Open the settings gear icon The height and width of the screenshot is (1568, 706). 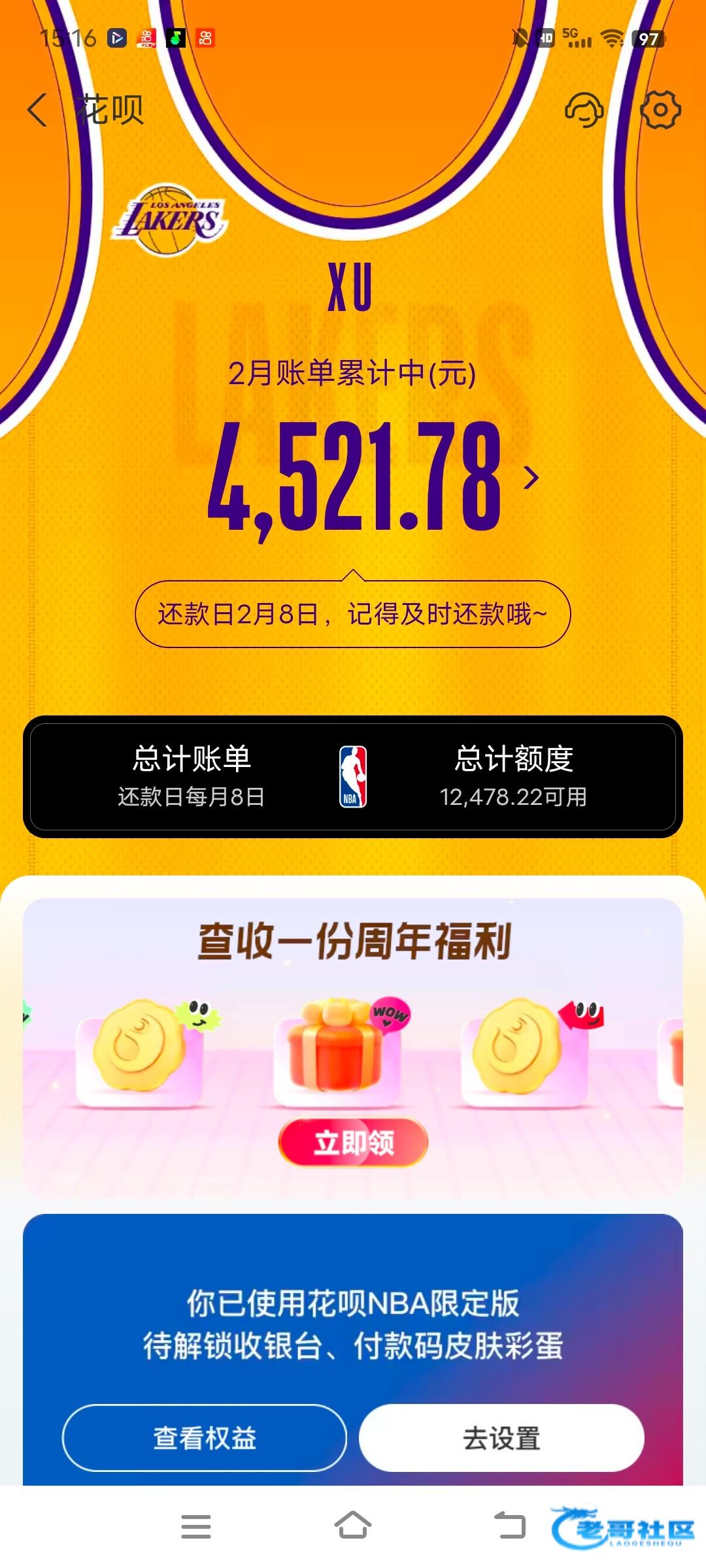(660, 110)
